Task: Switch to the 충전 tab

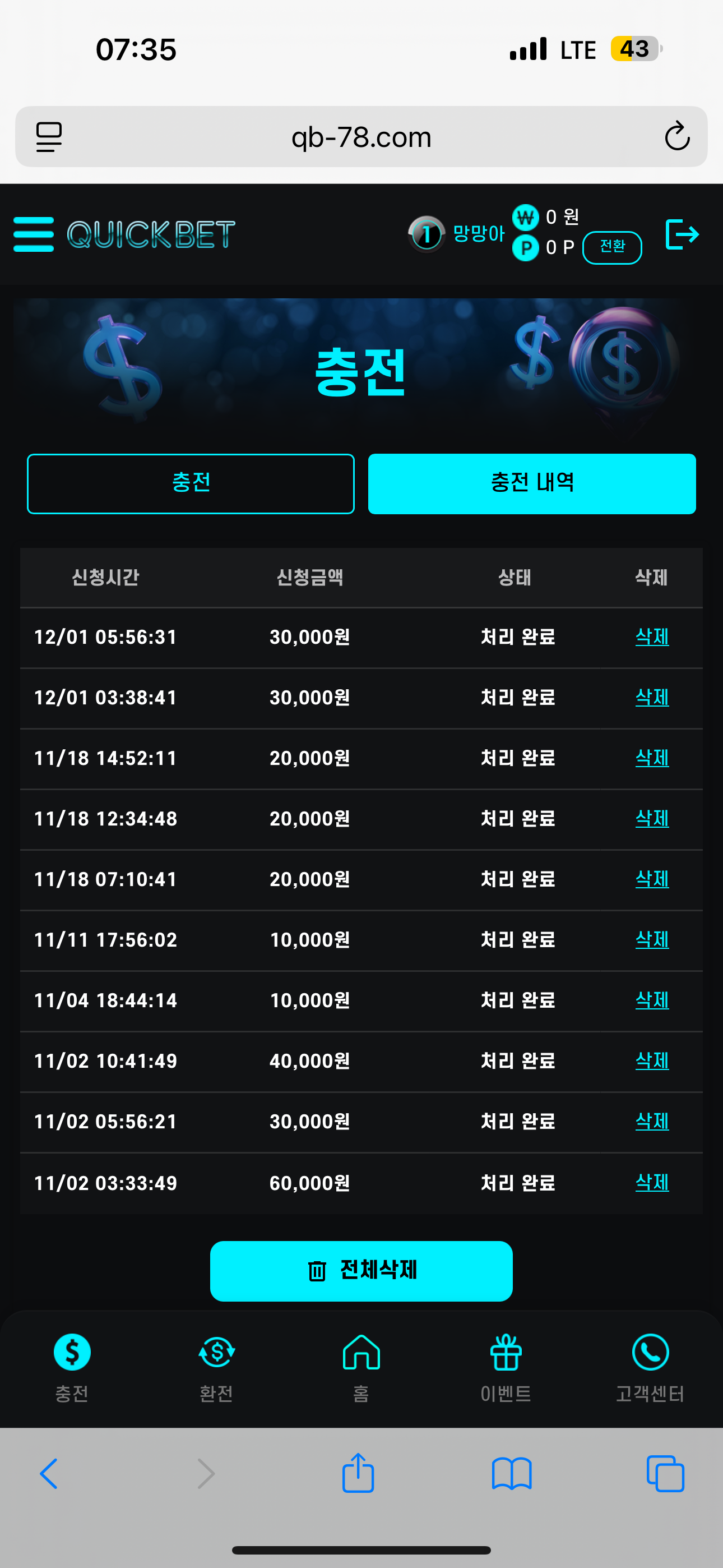Action: pyautogui.click(x=191, y=483)
